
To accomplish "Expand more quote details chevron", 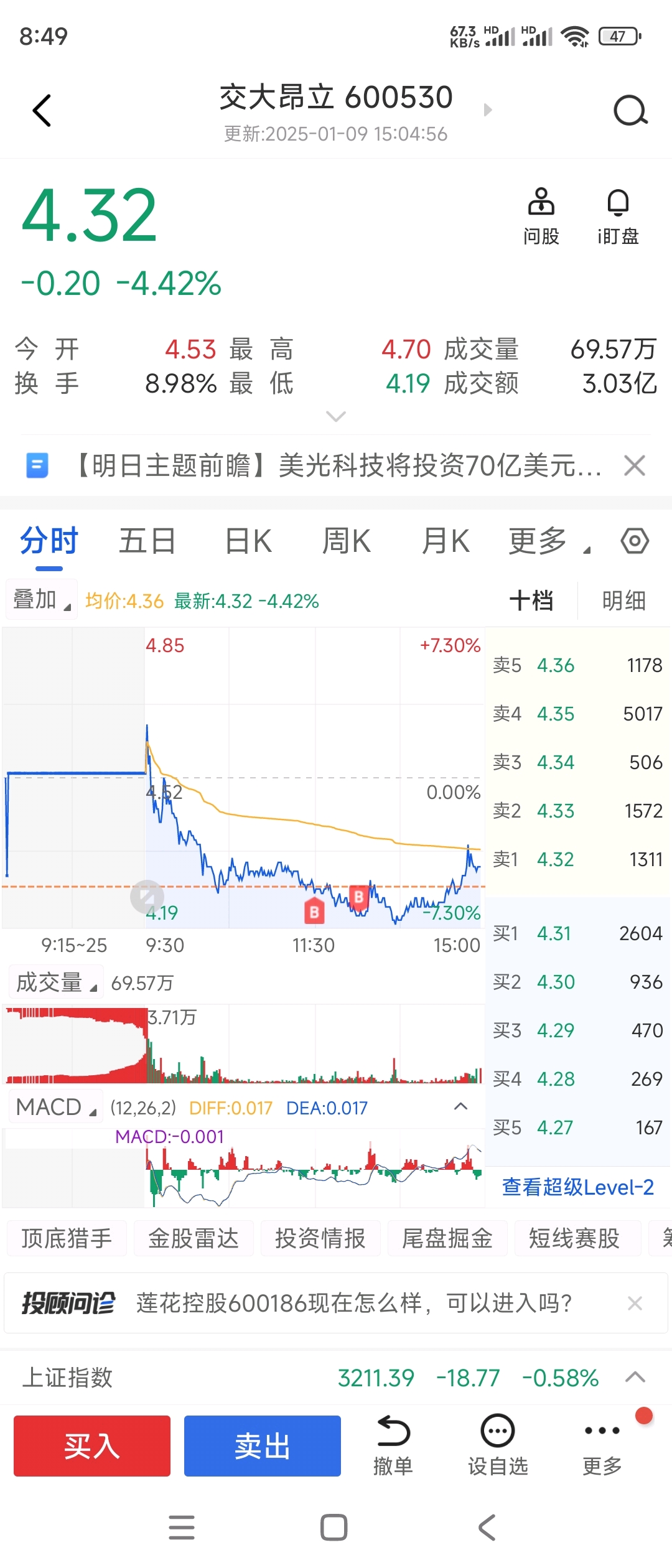I will (x=336, y=416).
